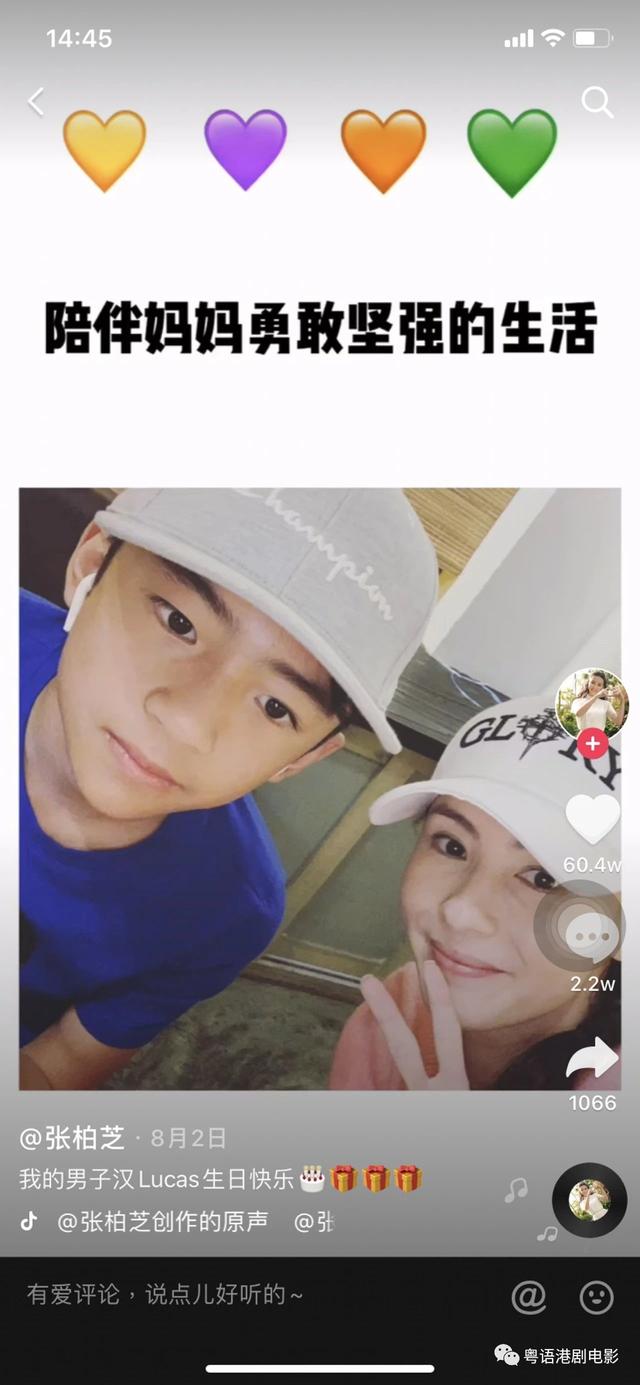Go back using the top-left arrow

pyautogui.click(x=36, y=101)
